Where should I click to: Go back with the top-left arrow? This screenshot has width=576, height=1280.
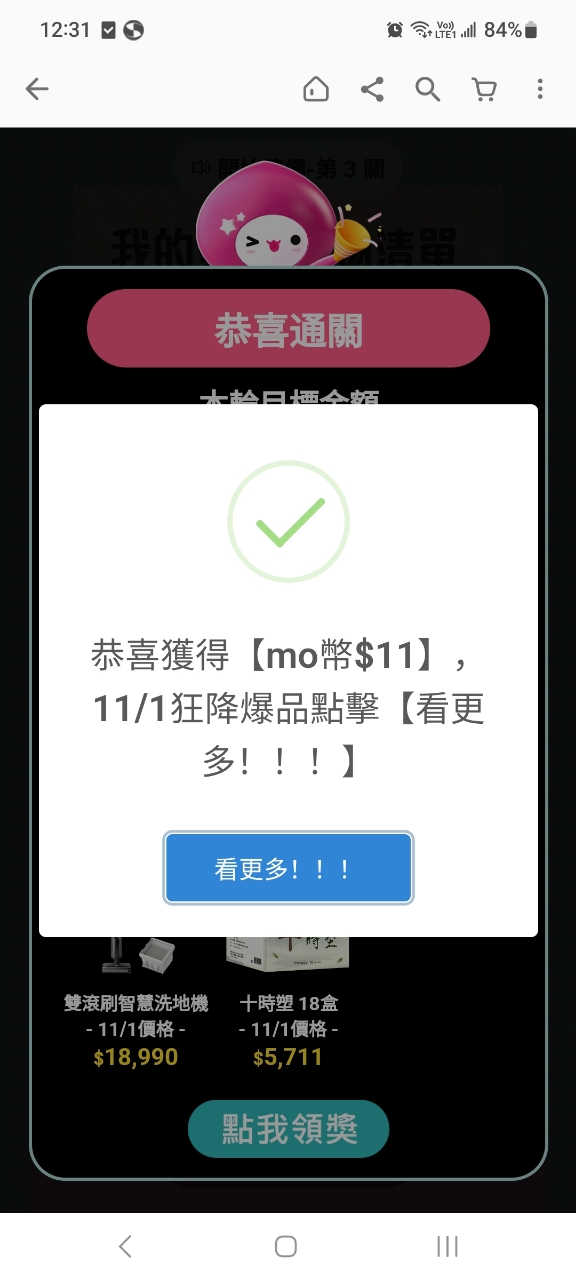coord(37,89)
